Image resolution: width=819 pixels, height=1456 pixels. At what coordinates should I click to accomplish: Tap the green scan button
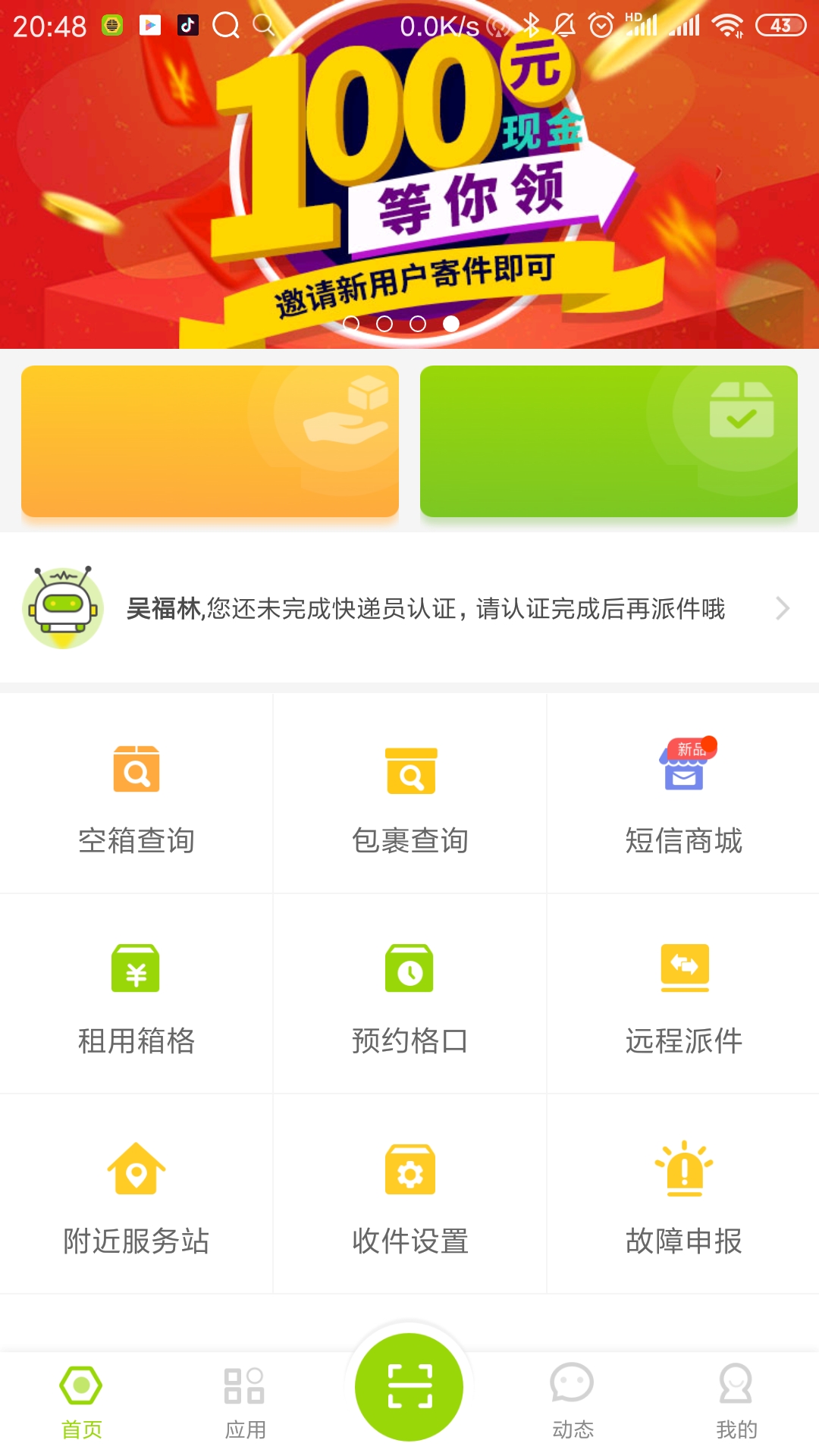(409, 1386)
